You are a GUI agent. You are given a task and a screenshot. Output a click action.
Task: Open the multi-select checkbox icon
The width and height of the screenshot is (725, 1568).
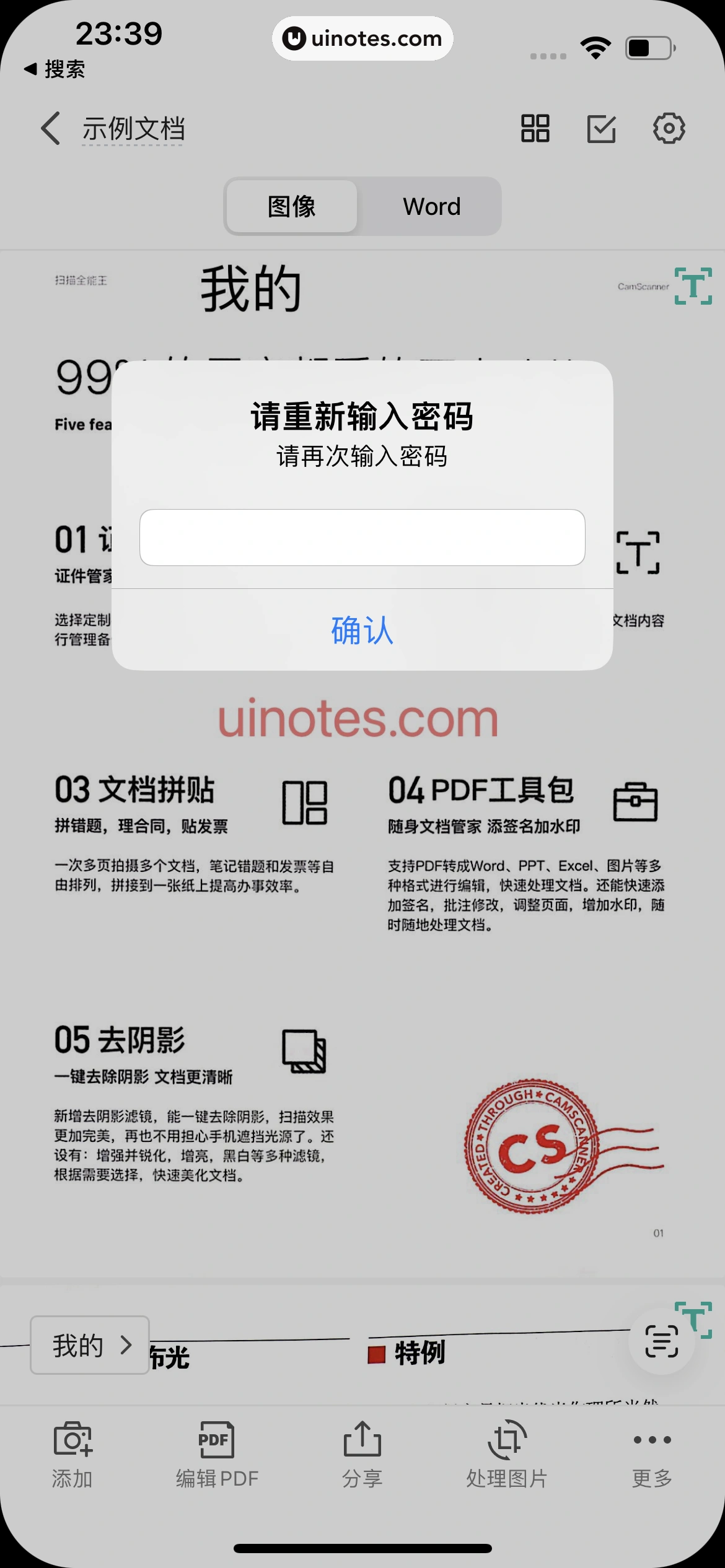[601, 128]
